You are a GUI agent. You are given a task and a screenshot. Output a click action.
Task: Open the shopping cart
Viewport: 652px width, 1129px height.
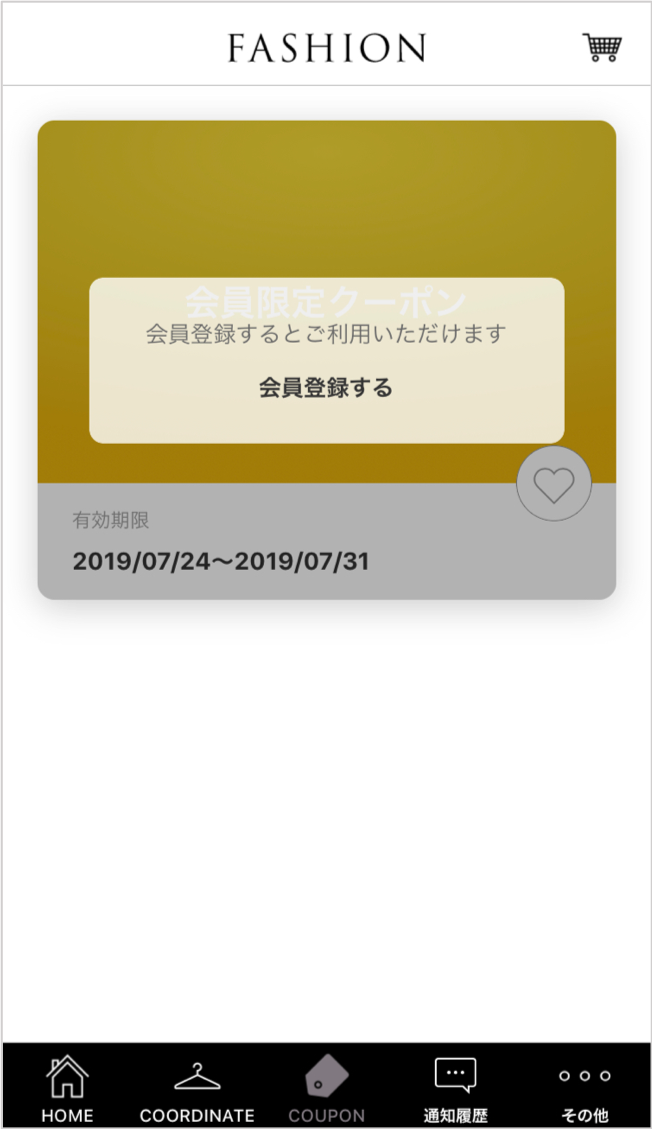click(602, 47)
